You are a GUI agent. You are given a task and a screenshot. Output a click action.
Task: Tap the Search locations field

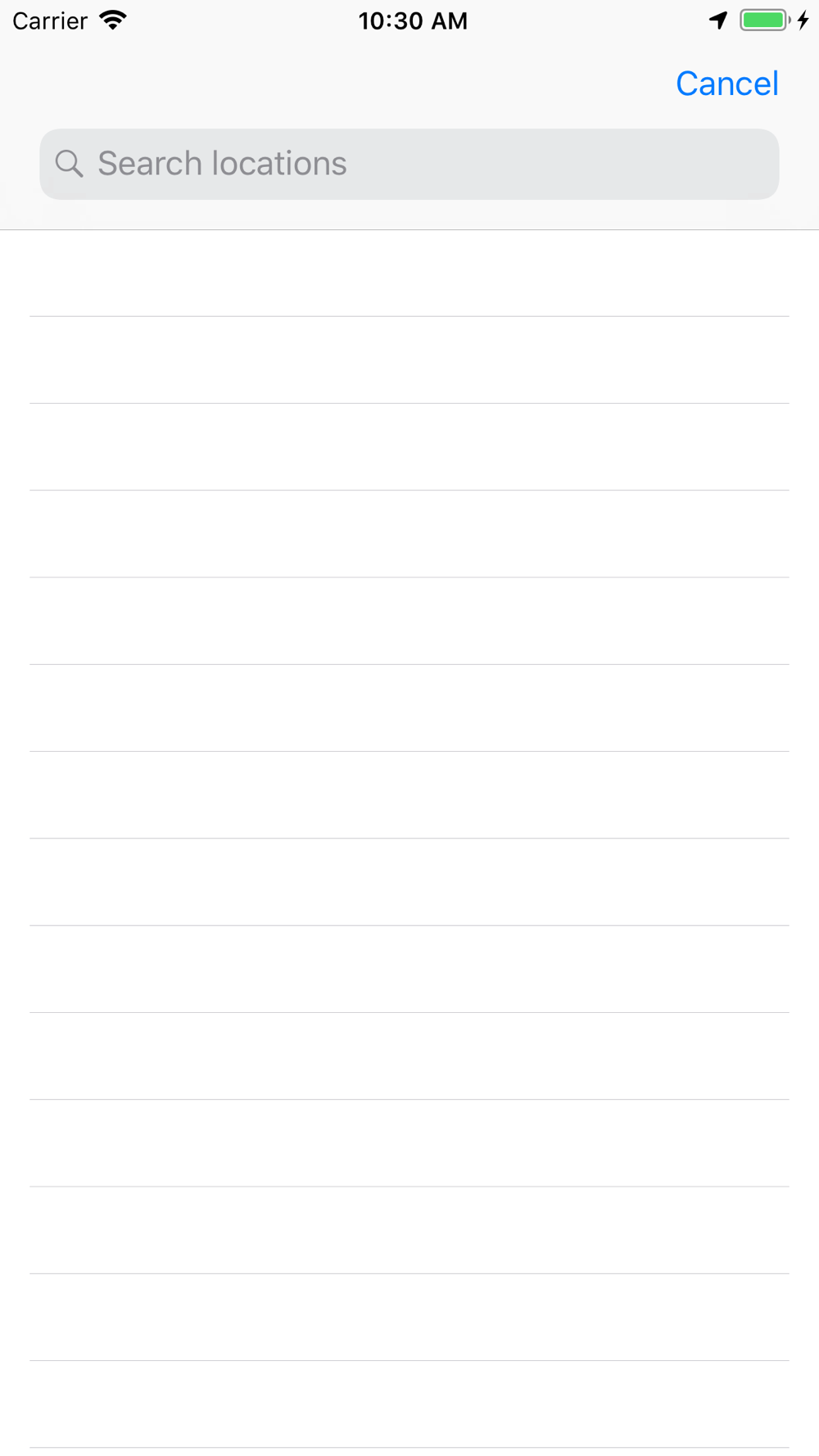(x=409, y=164)
